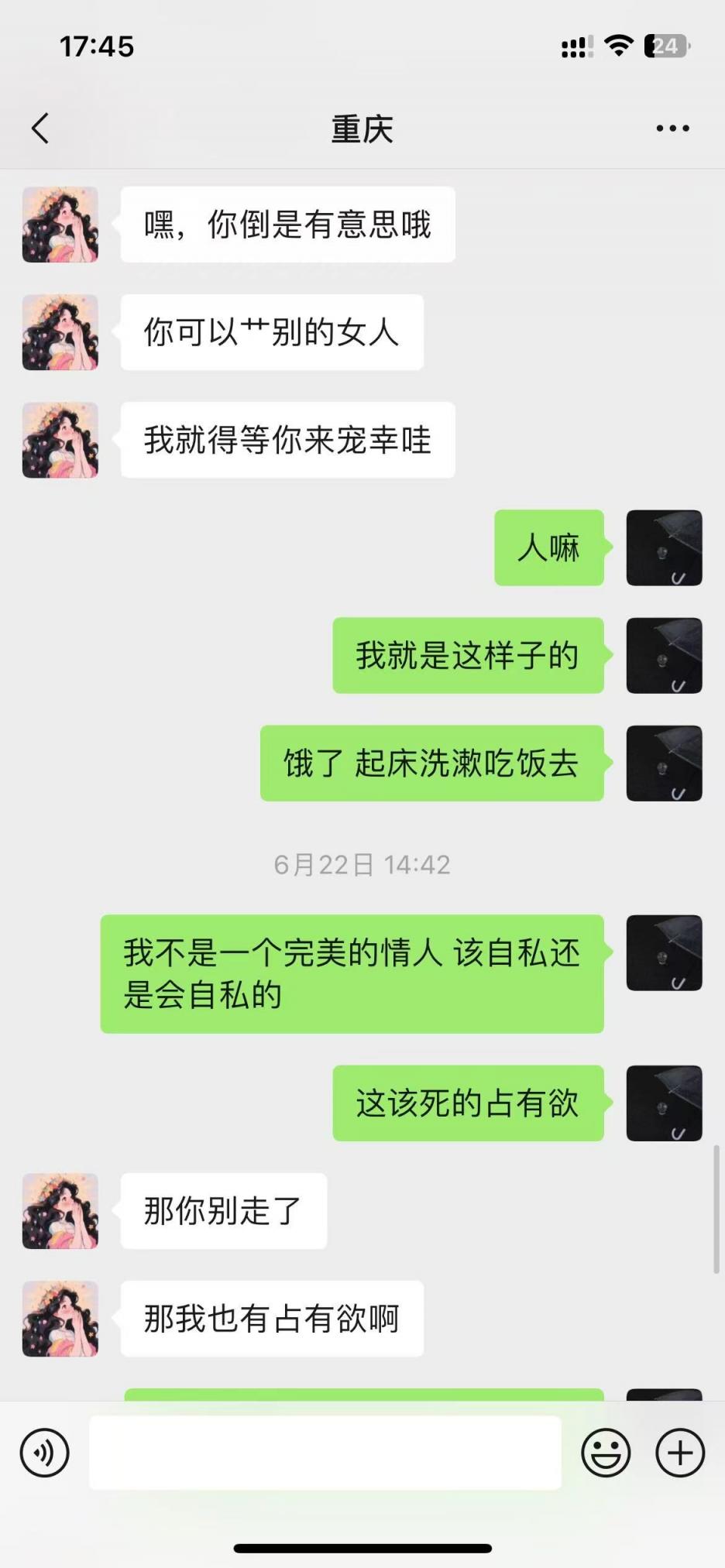Switch to voice message input
This screenshot has height=1568, width=725.
[x=45, y=1453]
